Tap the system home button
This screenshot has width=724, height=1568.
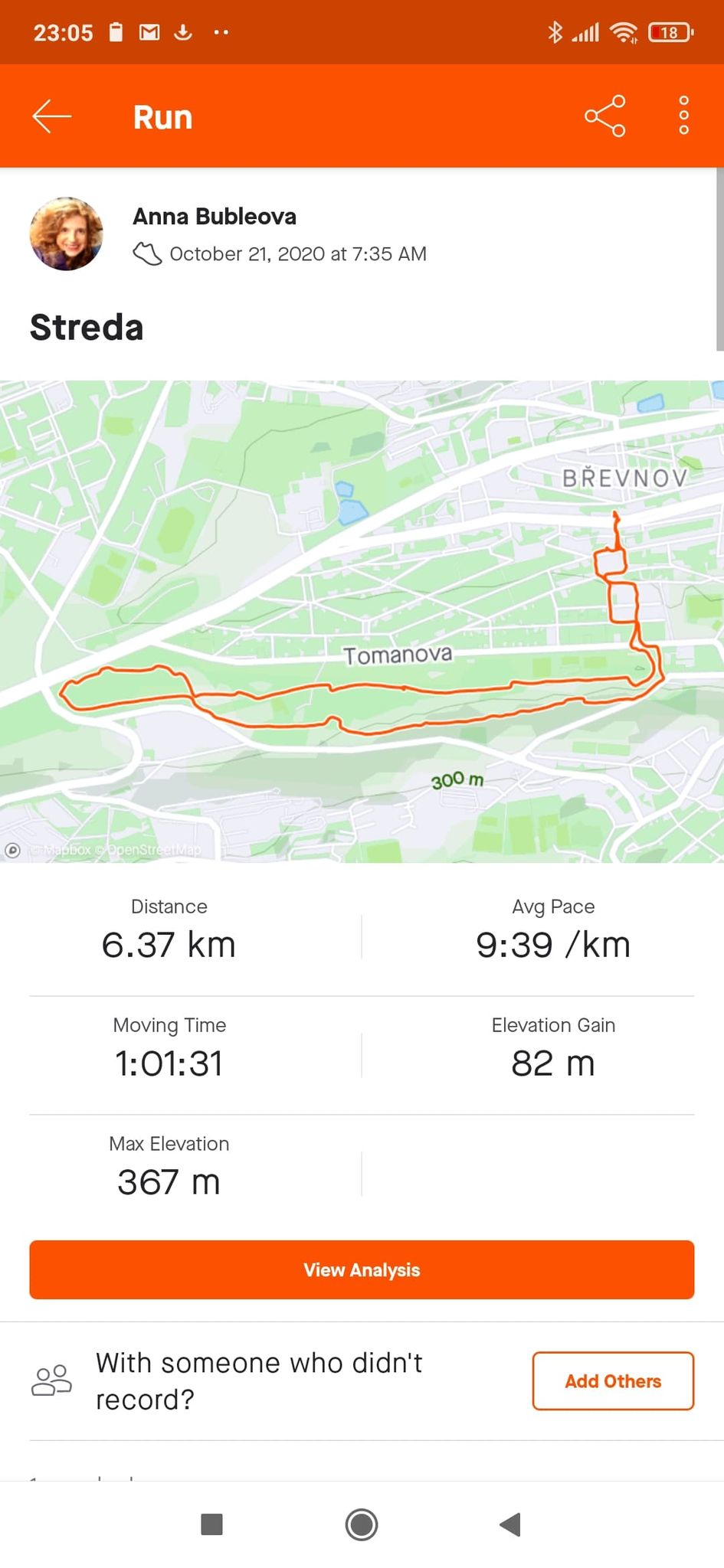(362, 1524)
